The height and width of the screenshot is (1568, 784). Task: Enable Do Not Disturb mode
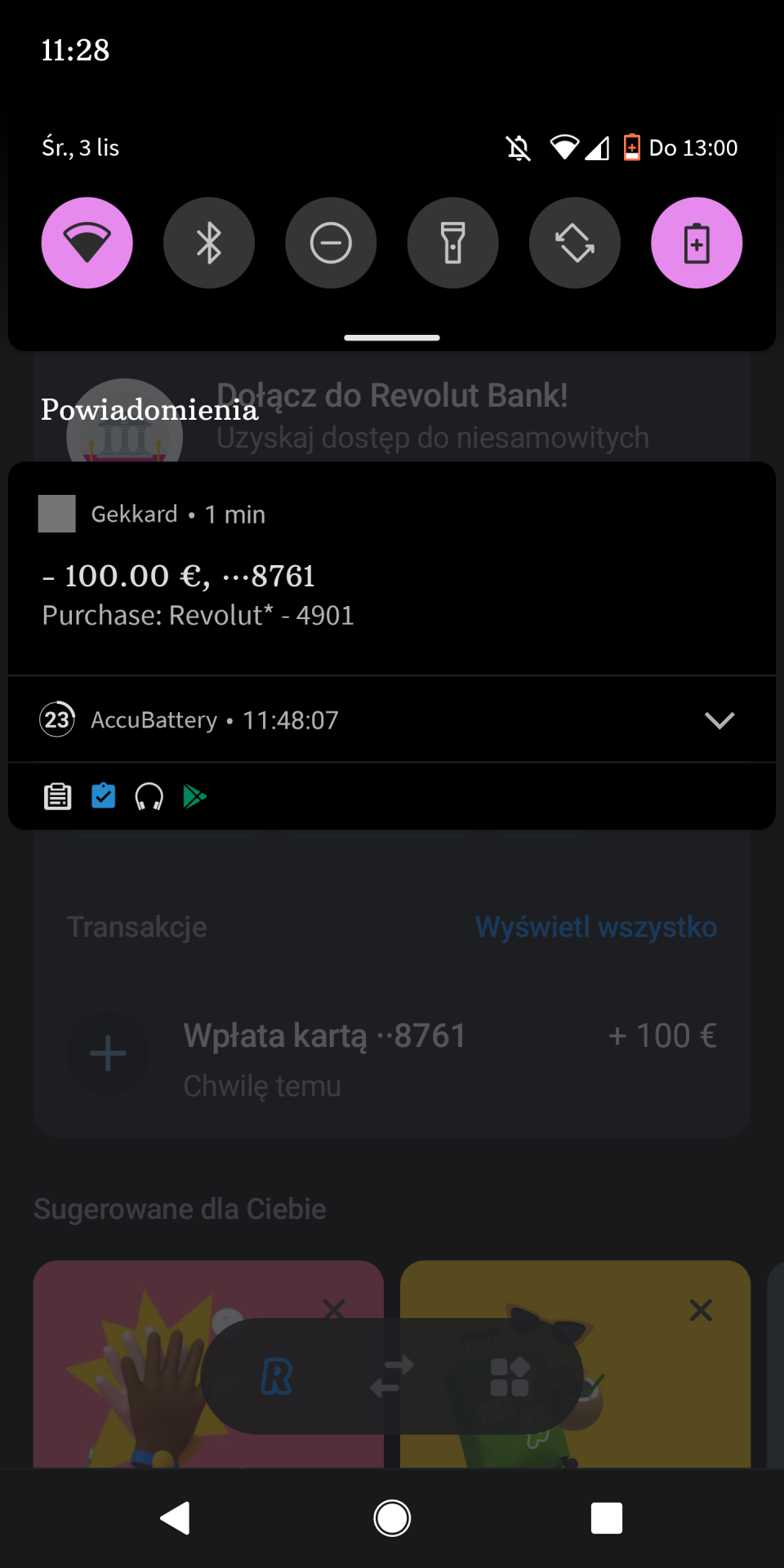331,243
